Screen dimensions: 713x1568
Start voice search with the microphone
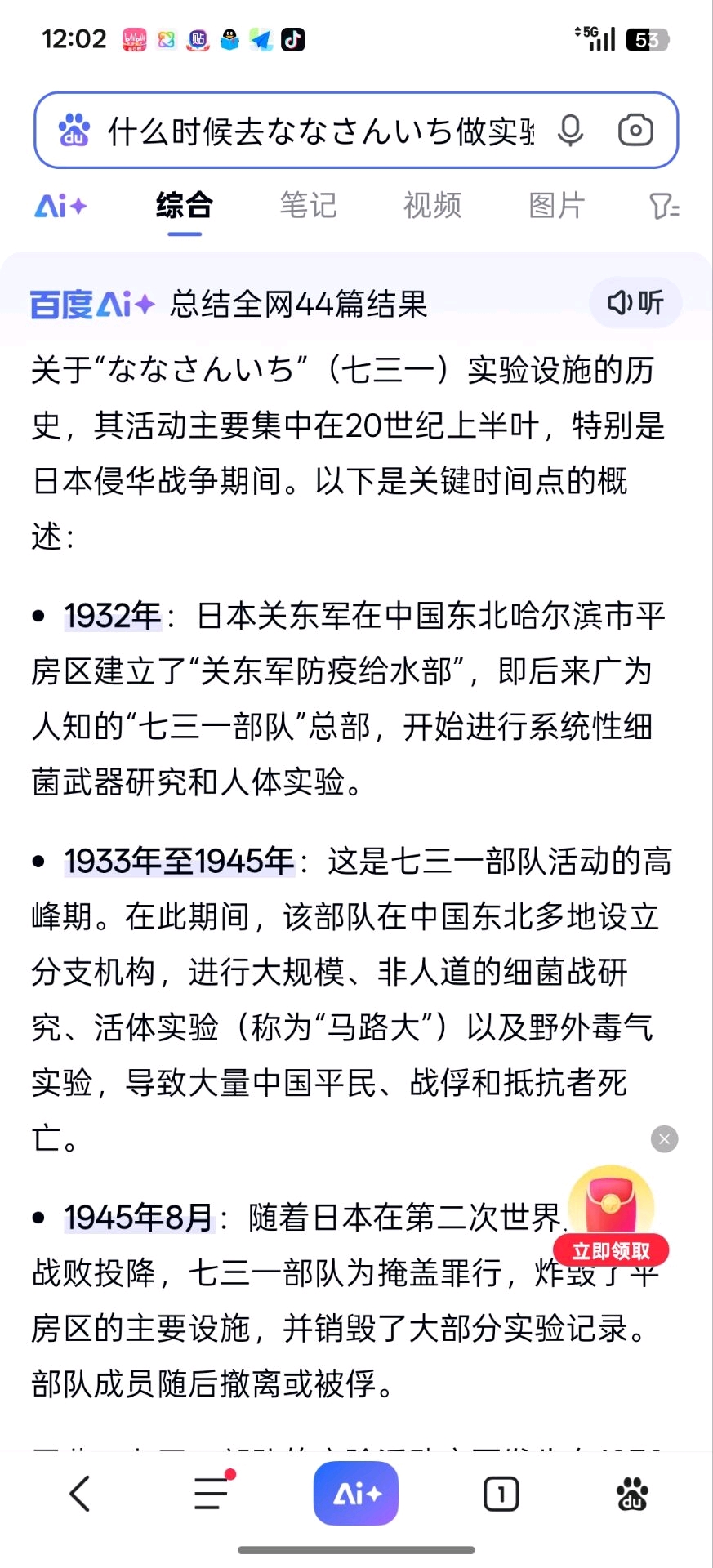point(570,131)
